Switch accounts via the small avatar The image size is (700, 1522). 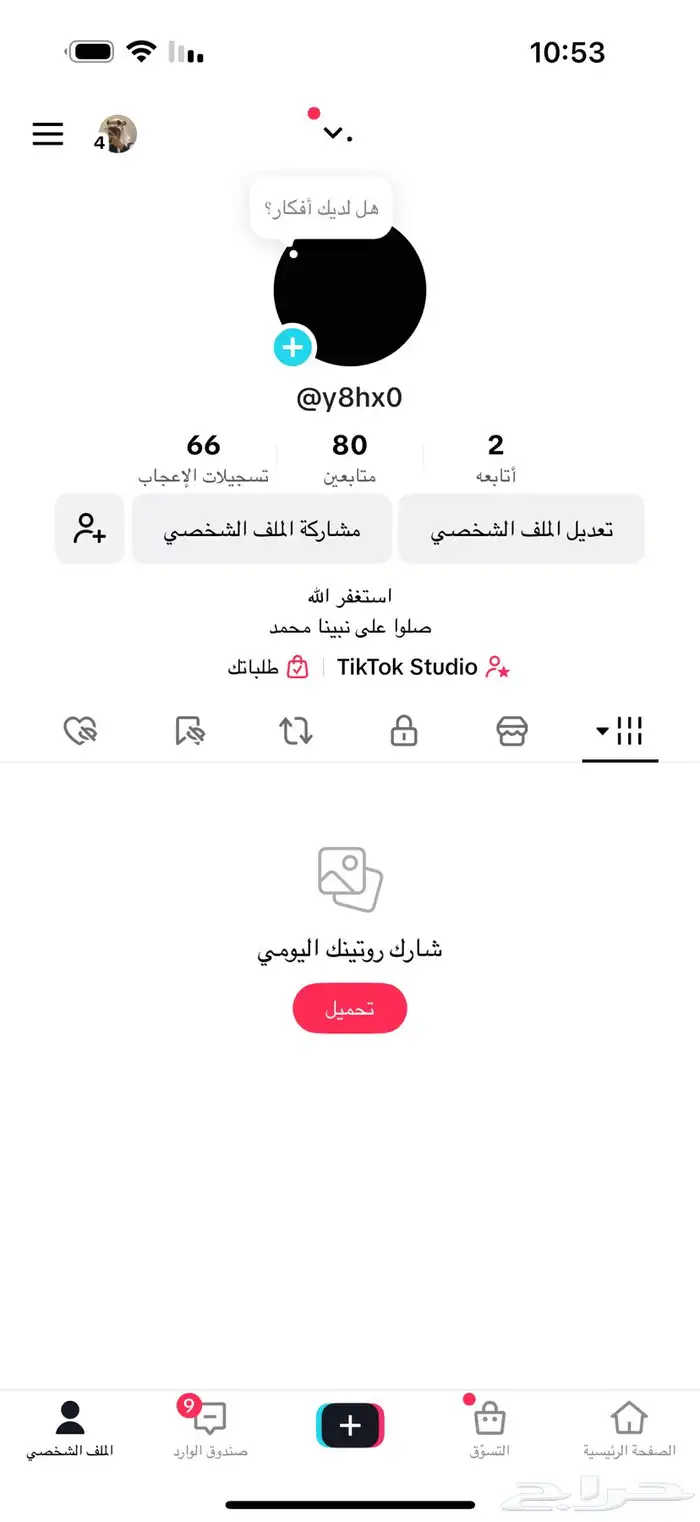(118, 134)
